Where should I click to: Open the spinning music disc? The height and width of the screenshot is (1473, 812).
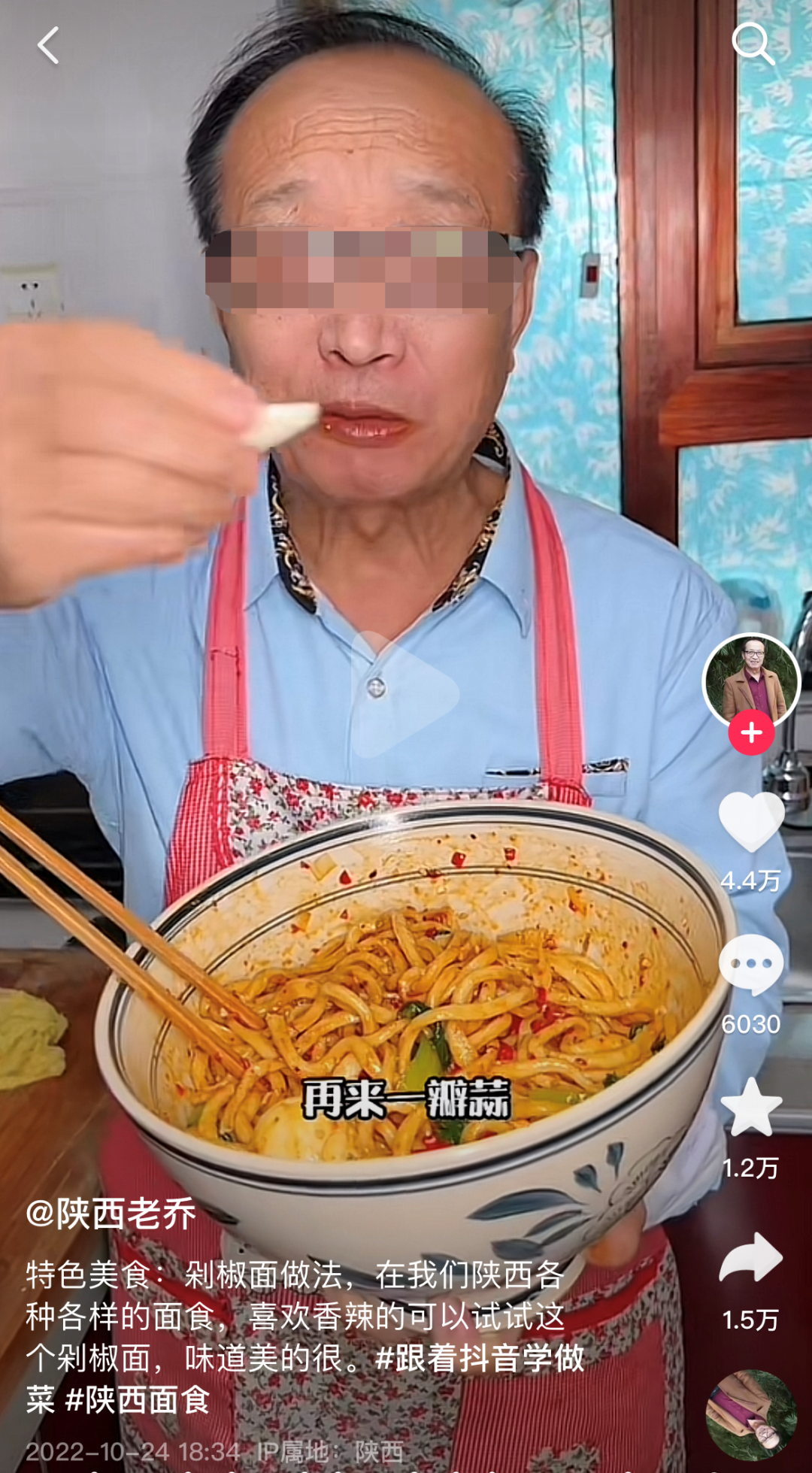(x=751, y=1415)
